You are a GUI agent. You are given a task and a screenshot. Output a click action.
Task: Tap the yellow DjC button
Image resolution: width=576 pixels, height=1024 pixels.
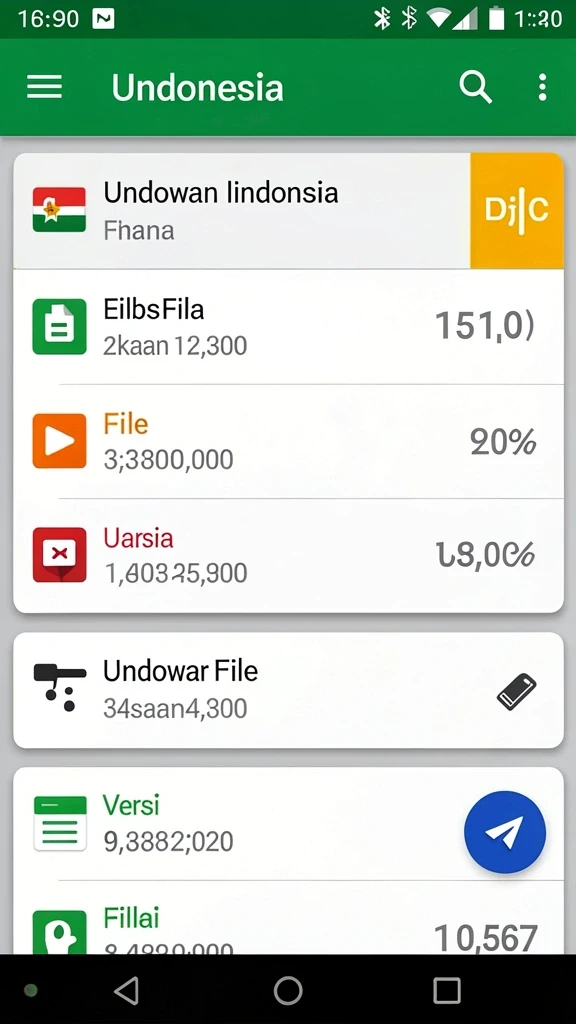517,210
